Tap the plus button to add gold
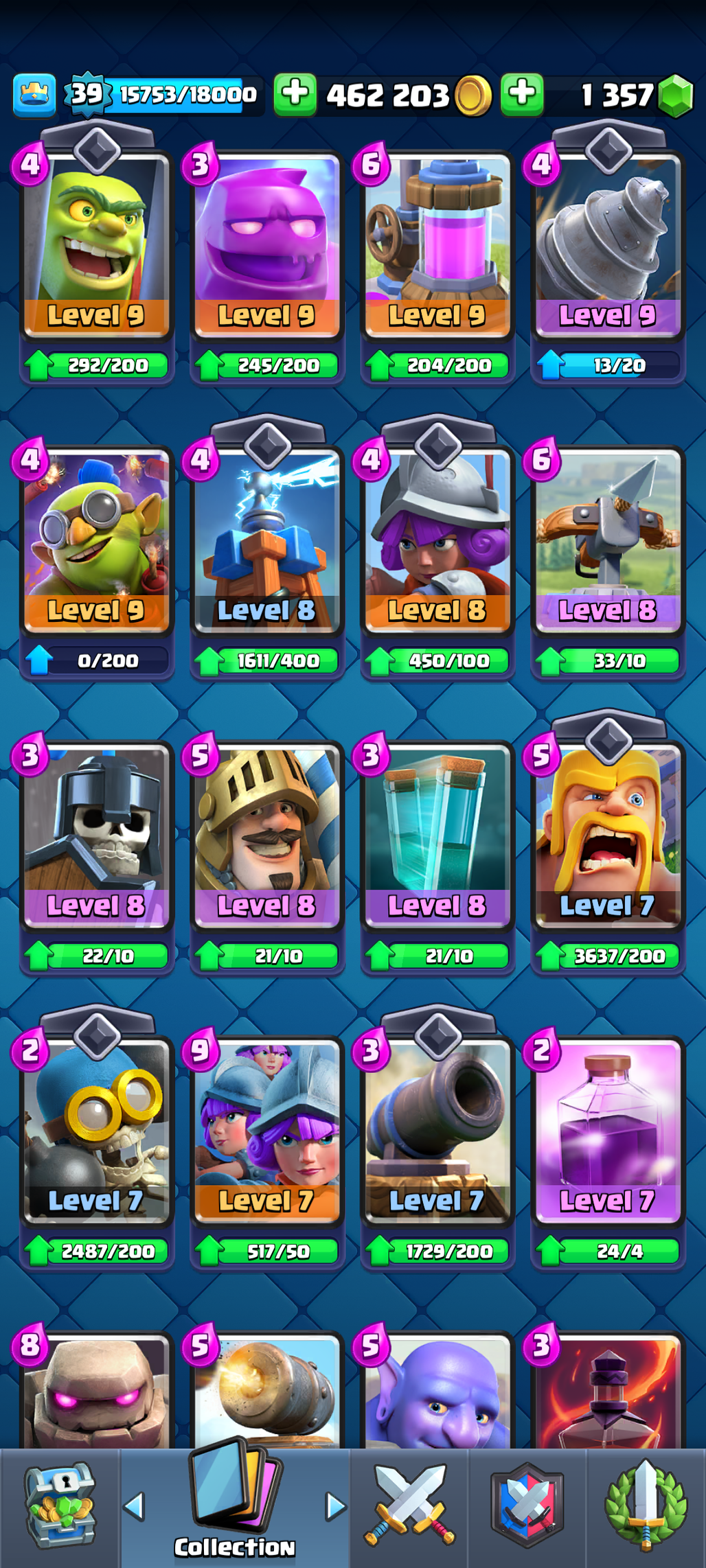Screen dimensions: 706x1568 point(295,94)
